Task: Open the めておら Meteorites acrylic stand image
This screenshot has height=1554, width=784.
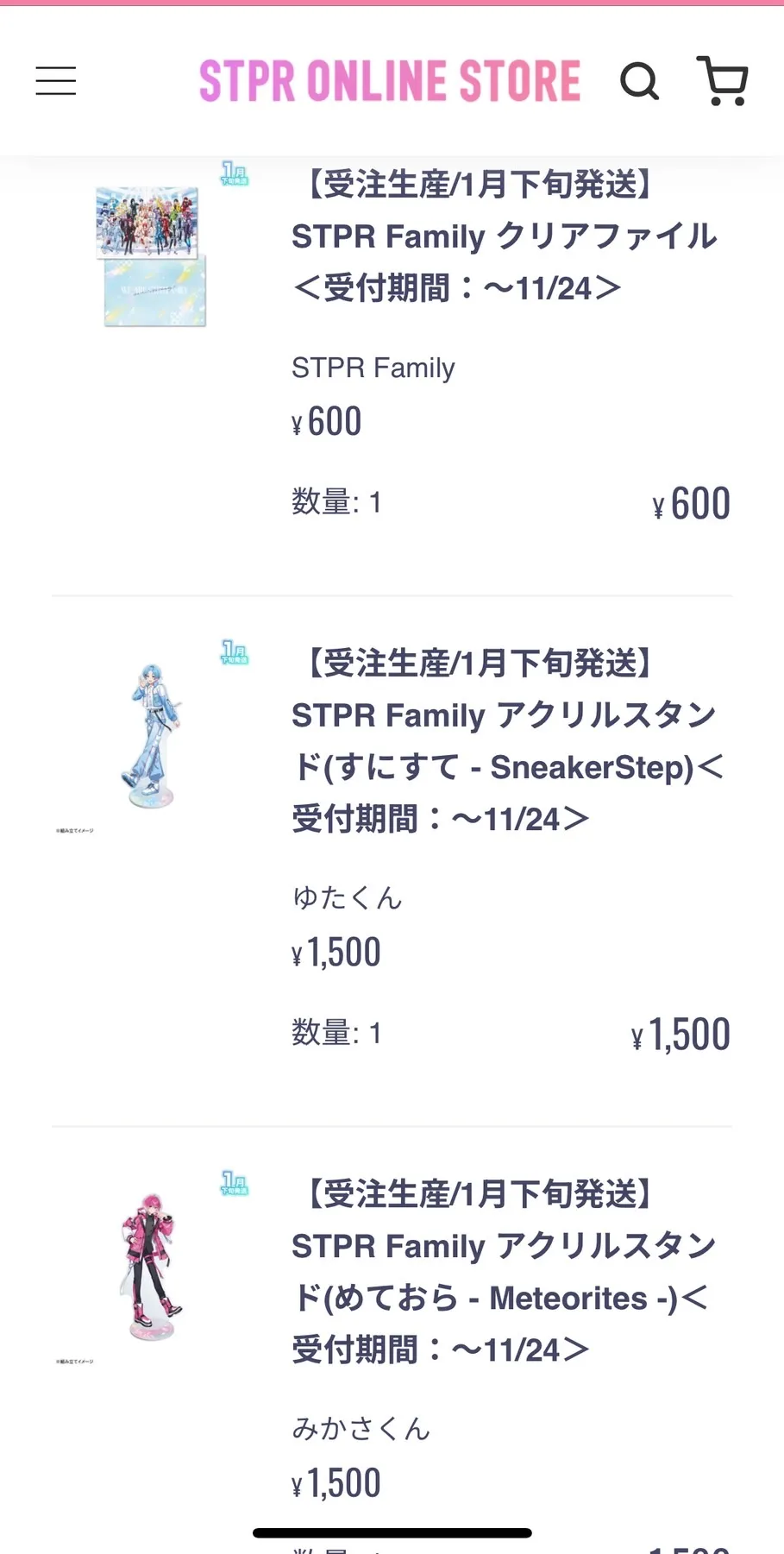Action: click(x=152, y=1267)
